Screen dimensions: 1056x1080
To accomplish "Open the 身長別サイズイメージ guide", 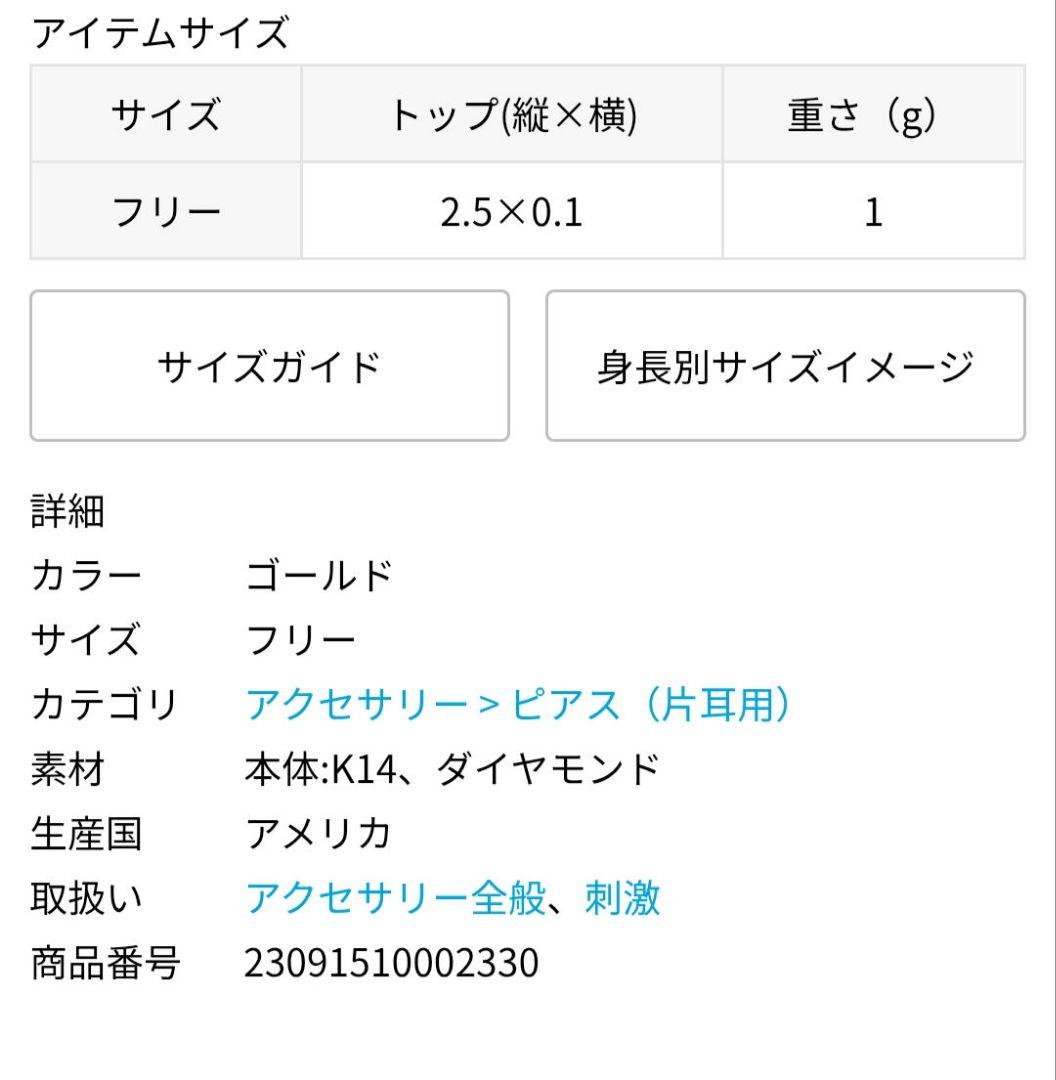I will [x=782, y=364].
